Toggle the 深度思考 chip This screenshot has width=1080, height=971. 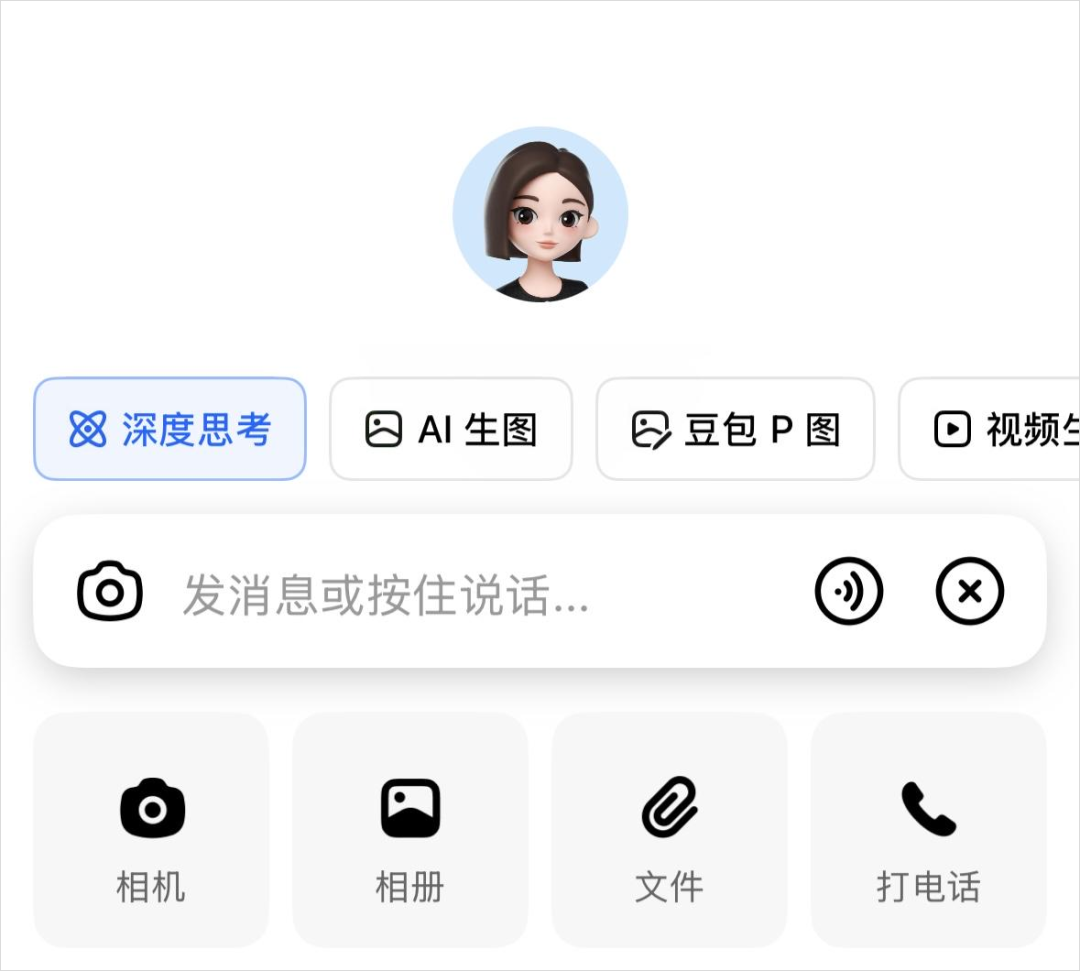pyautogui.click(x=170, y=430)
